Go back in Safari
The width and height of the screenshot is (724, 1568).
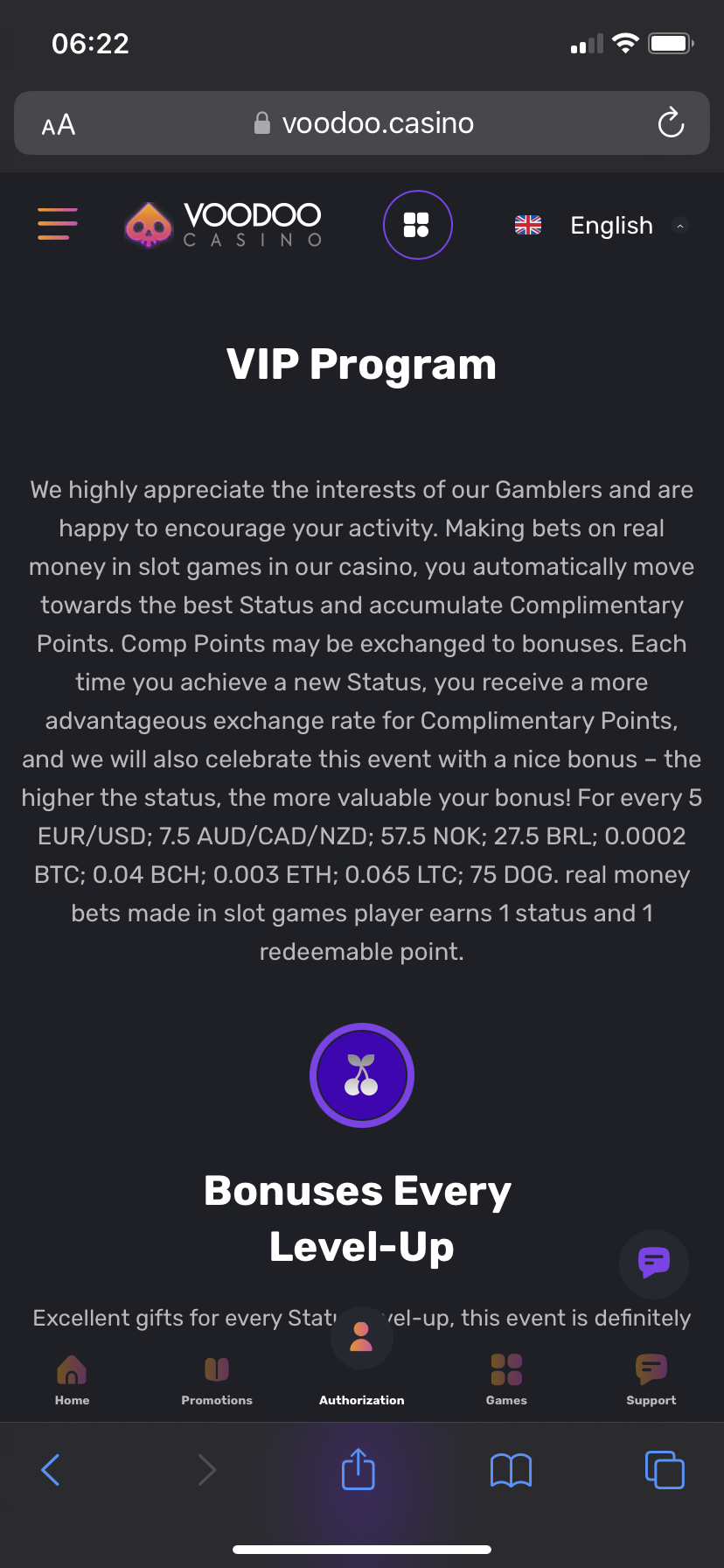[51, 1470]
